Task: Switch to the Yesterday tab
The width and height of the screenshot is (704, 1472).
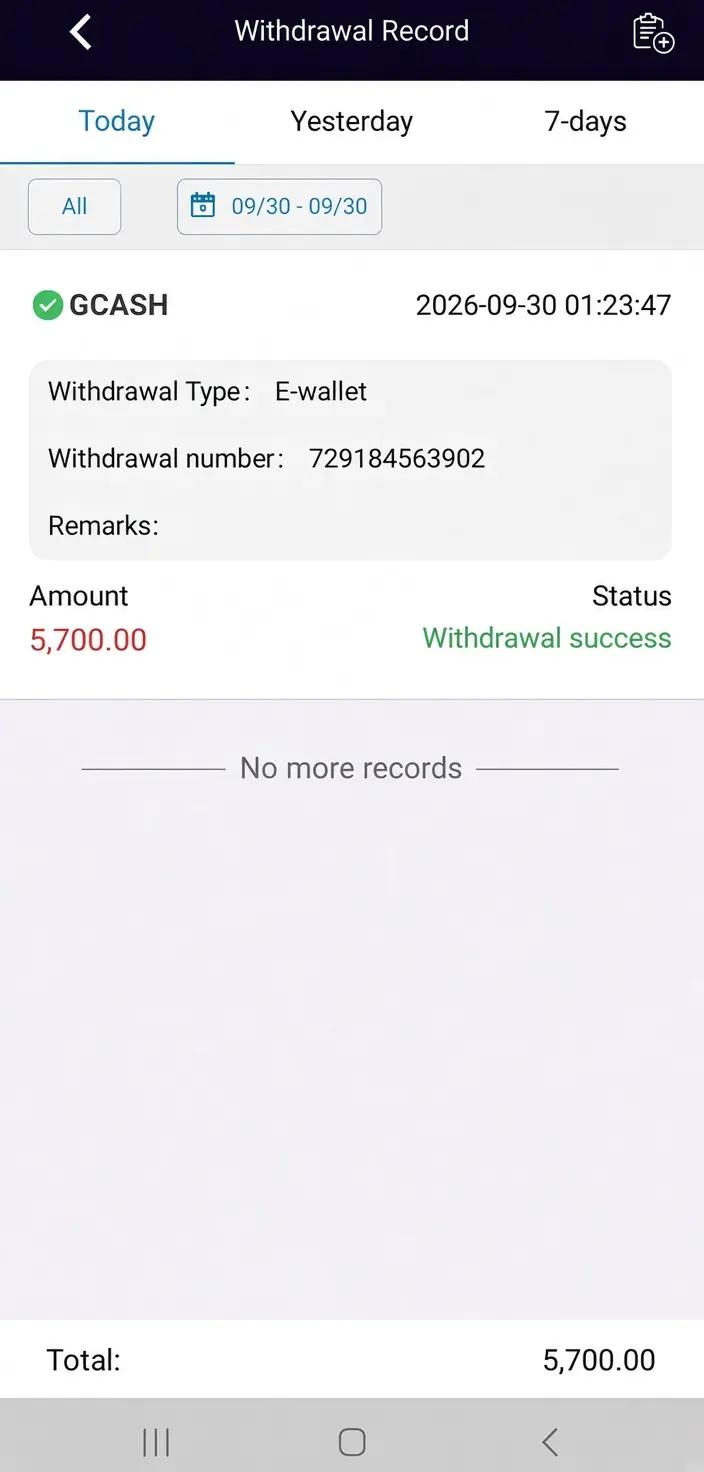Action: (x=352, y=122)
